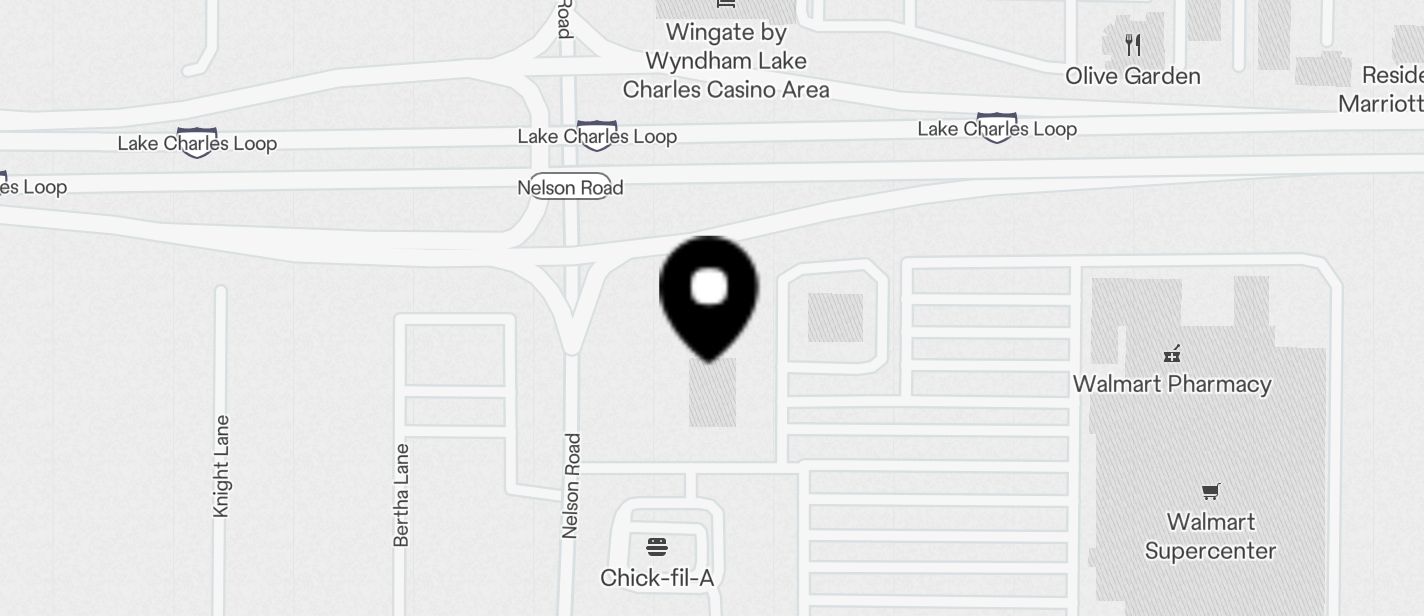Tap the black location pin marker
This screenshot has width=1424, height=616.
tap(709, 293)
